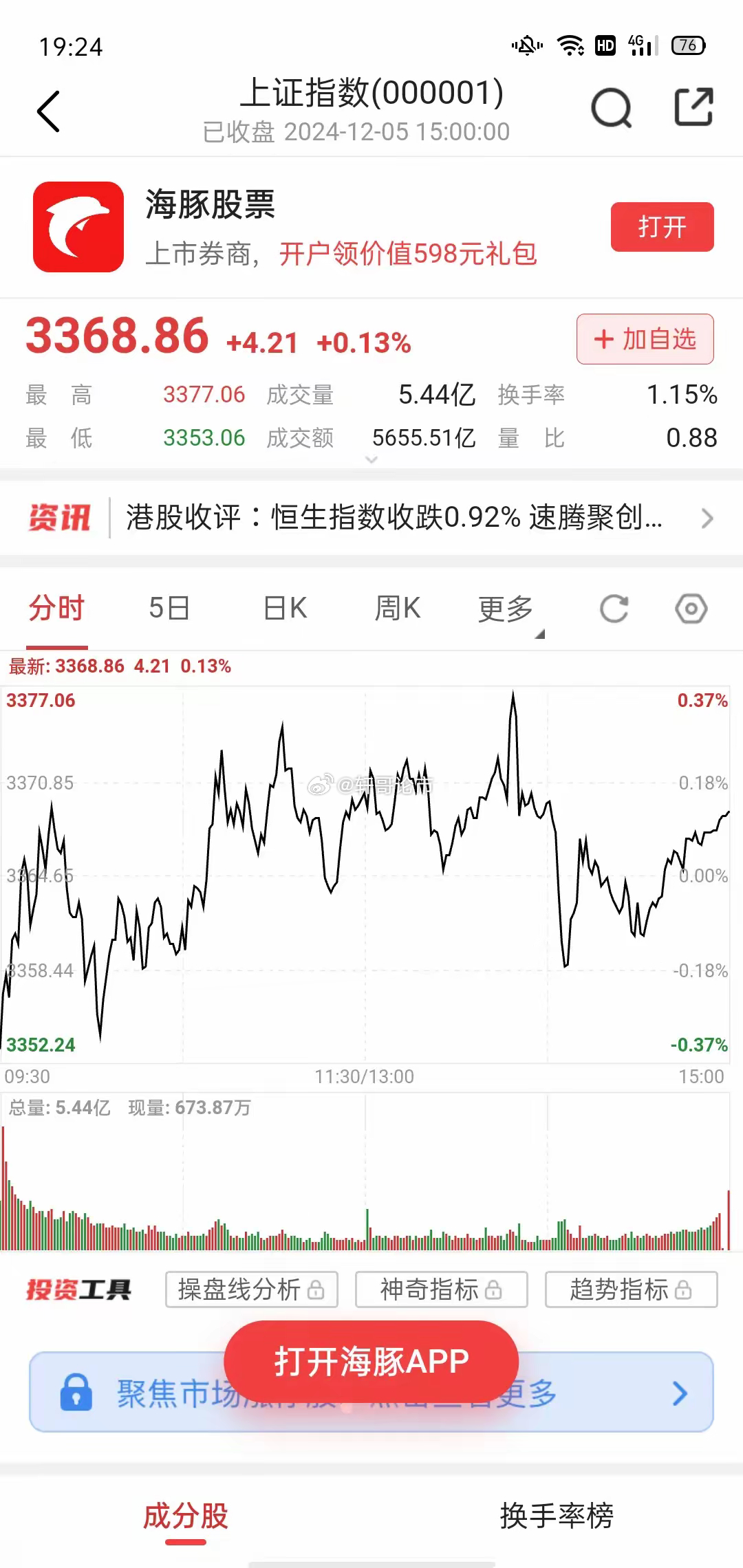Select the 分时 chart tab
This screenshot has height=1568, width=743.
pos(56,609)
